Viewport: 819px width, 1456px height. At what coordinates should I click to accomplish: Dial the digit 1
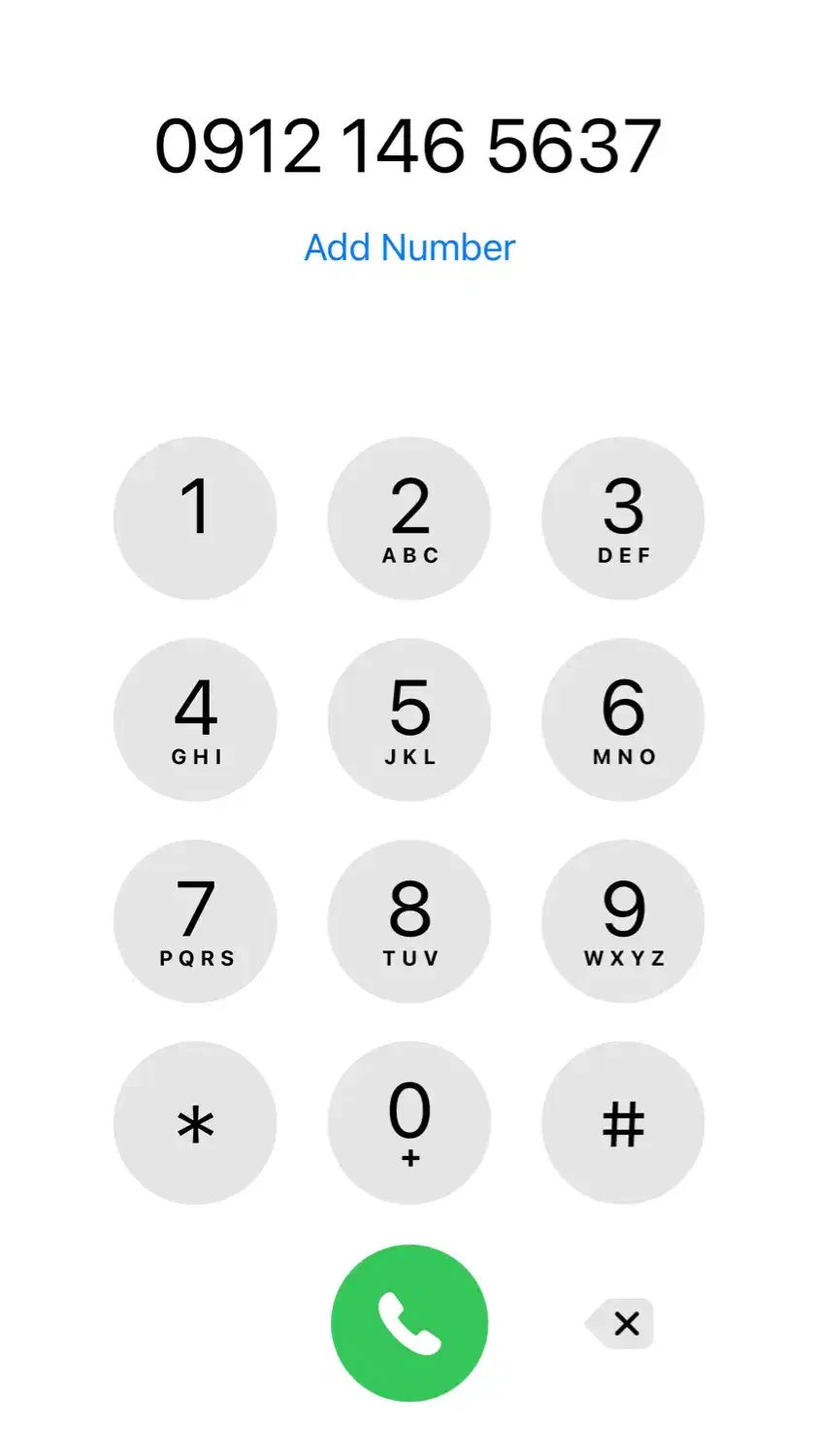point(195,518)
